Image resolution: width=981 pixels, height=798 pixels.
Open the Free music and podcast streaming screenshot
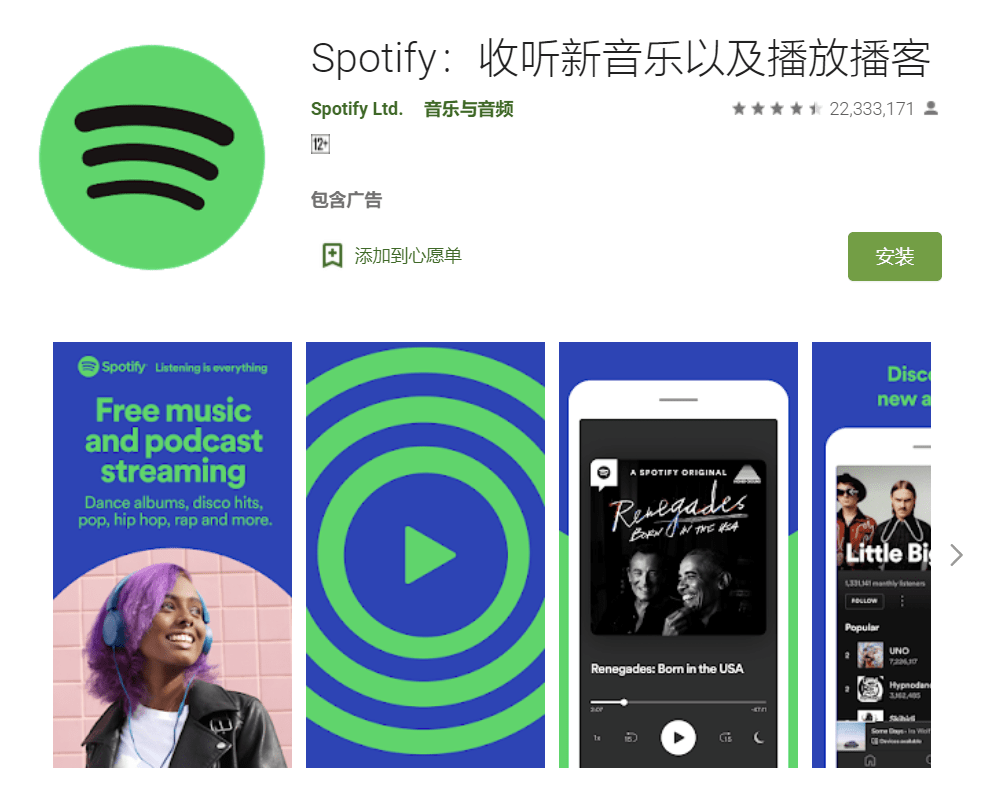click(x=172, y=555)
